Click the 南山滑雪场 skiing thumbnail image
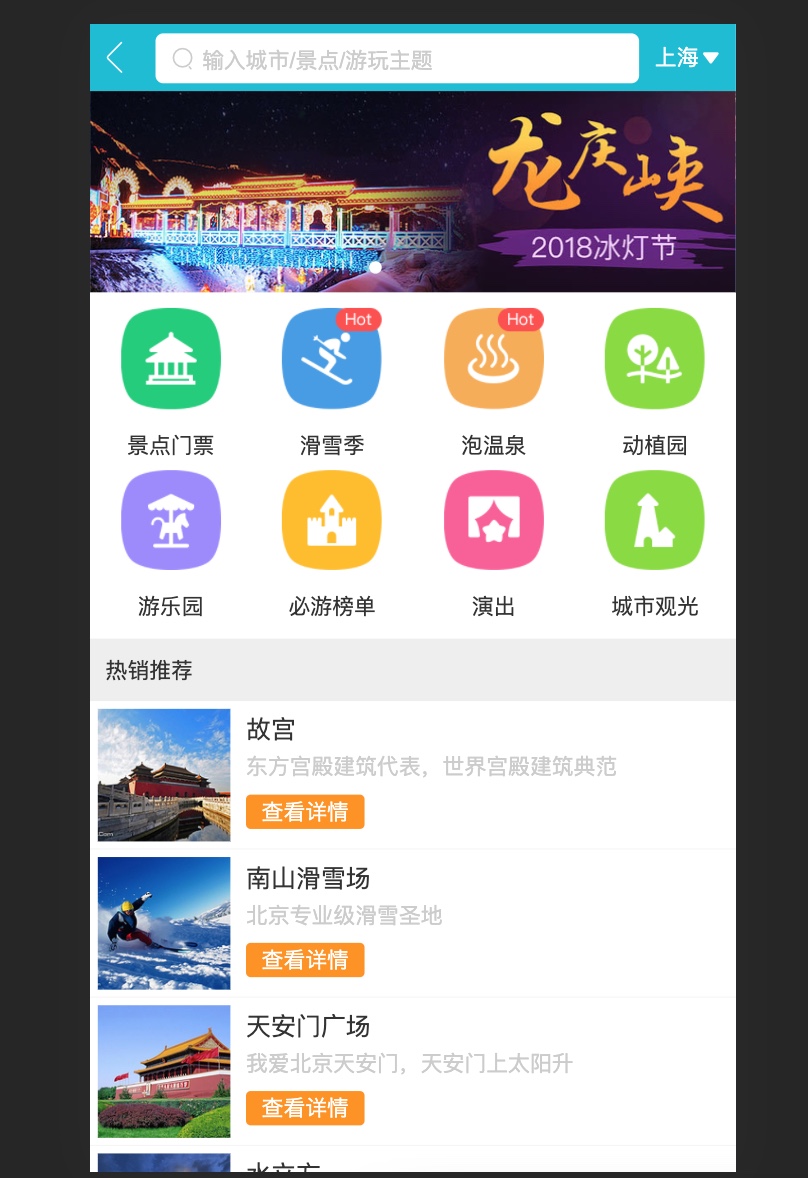 click(163, 922)
